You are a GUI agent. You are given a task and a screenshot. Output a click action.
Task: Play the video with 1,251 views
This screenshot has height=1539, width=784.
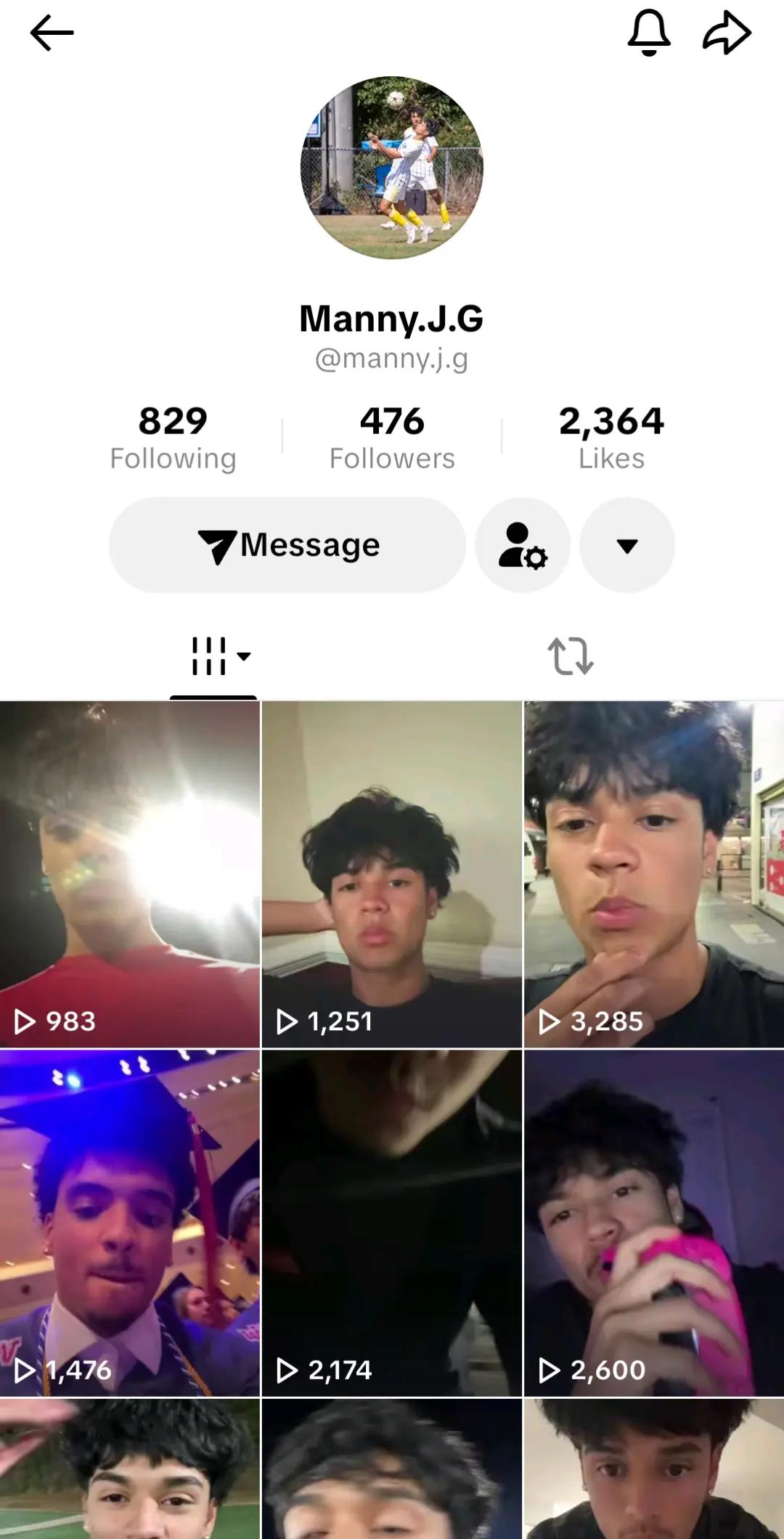(392, 874)
